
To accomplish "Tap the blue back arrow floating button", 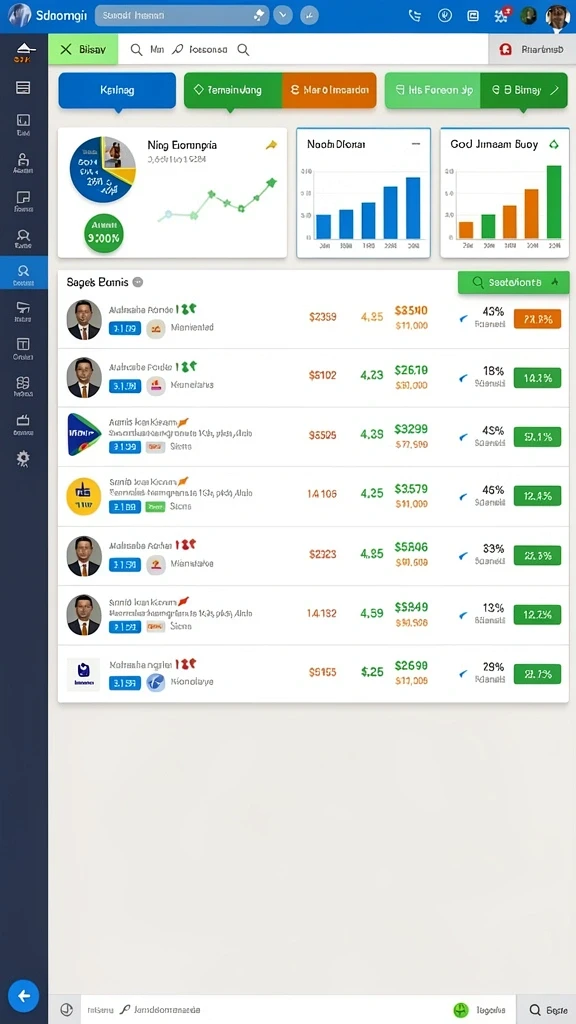I will 24,996.
